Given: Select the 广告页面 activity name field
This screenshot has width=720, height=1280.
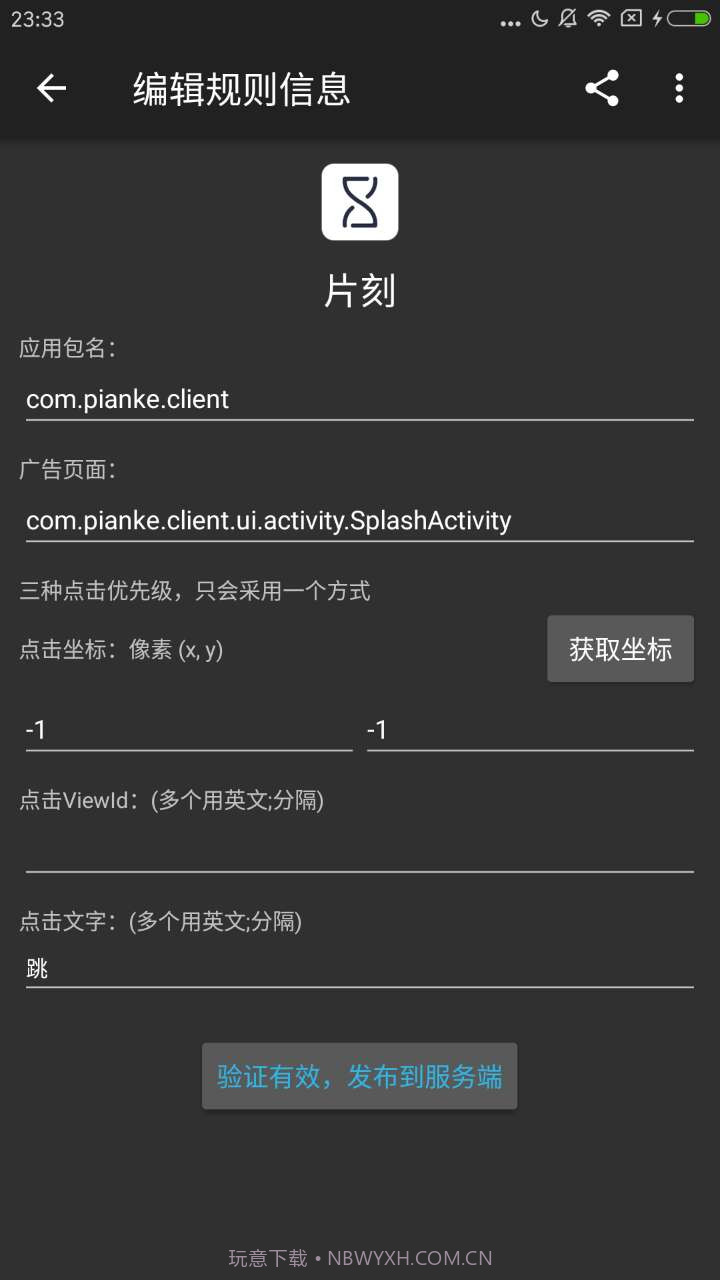Looking at the screenshot, I should click(360, 520).
